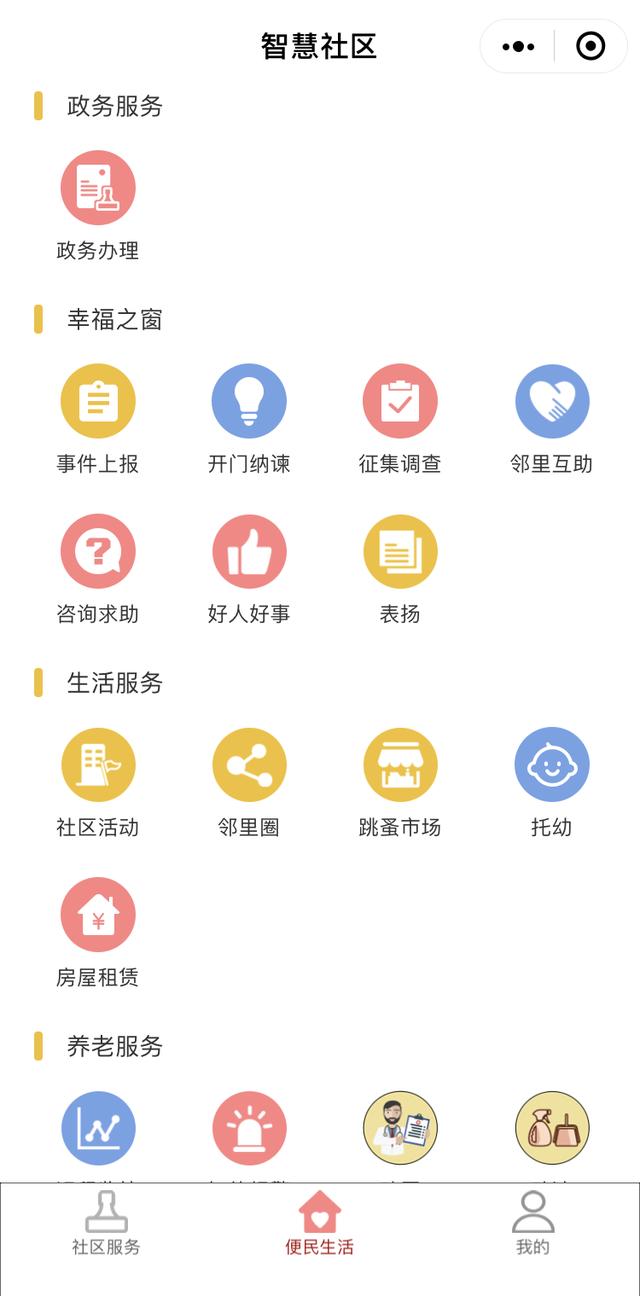This screenshot has height=1296, width=640.
Task: Open 政务办理 service
Action: tap(98, 206)
